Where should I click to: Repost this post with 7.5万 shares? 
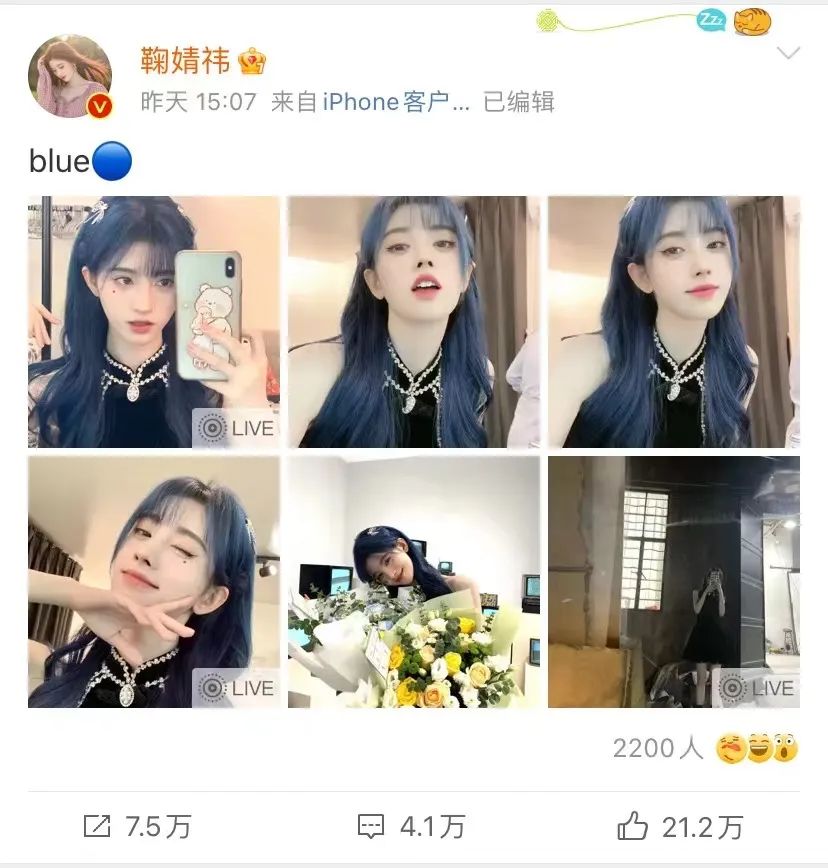point(138,826)
